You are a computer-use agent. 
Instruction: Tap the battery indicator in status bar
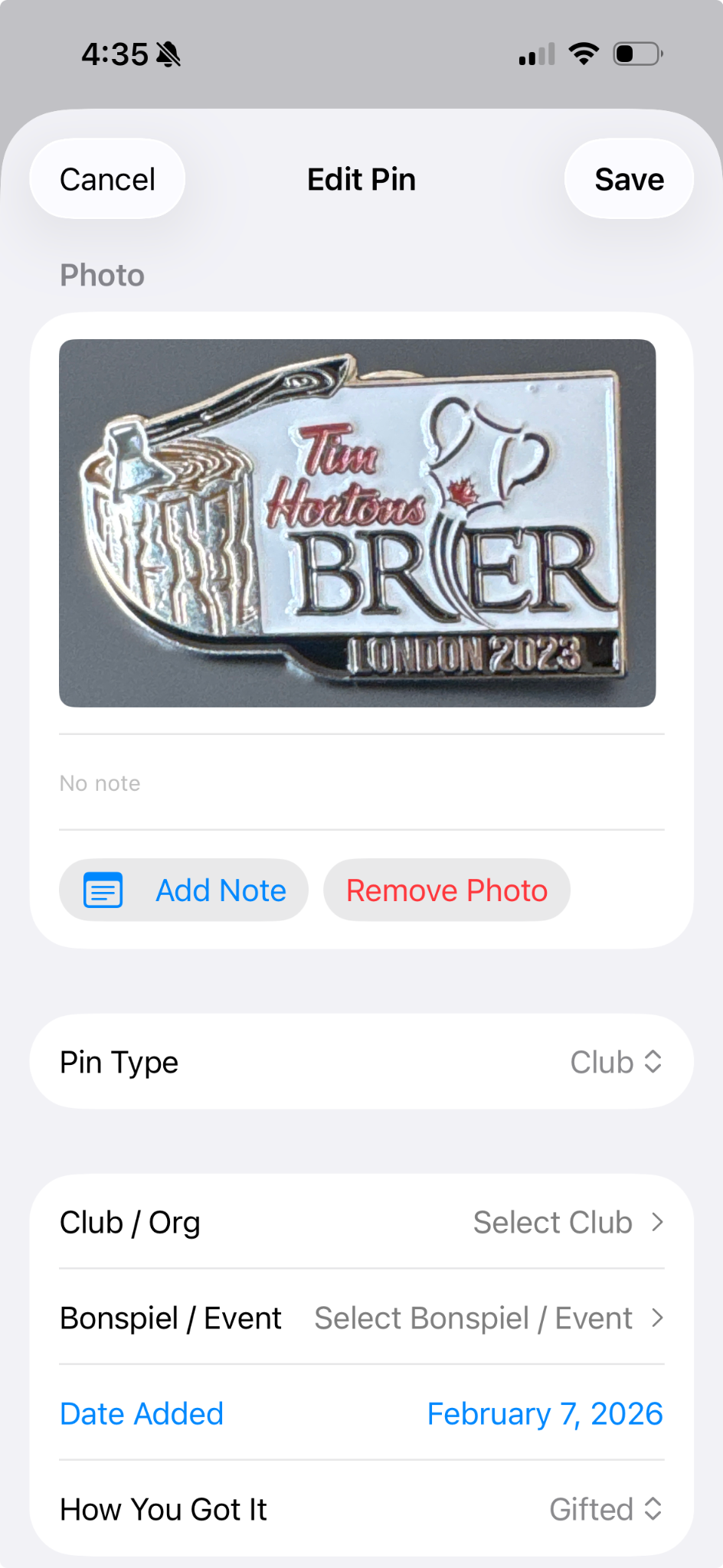(x=636, y=54)
